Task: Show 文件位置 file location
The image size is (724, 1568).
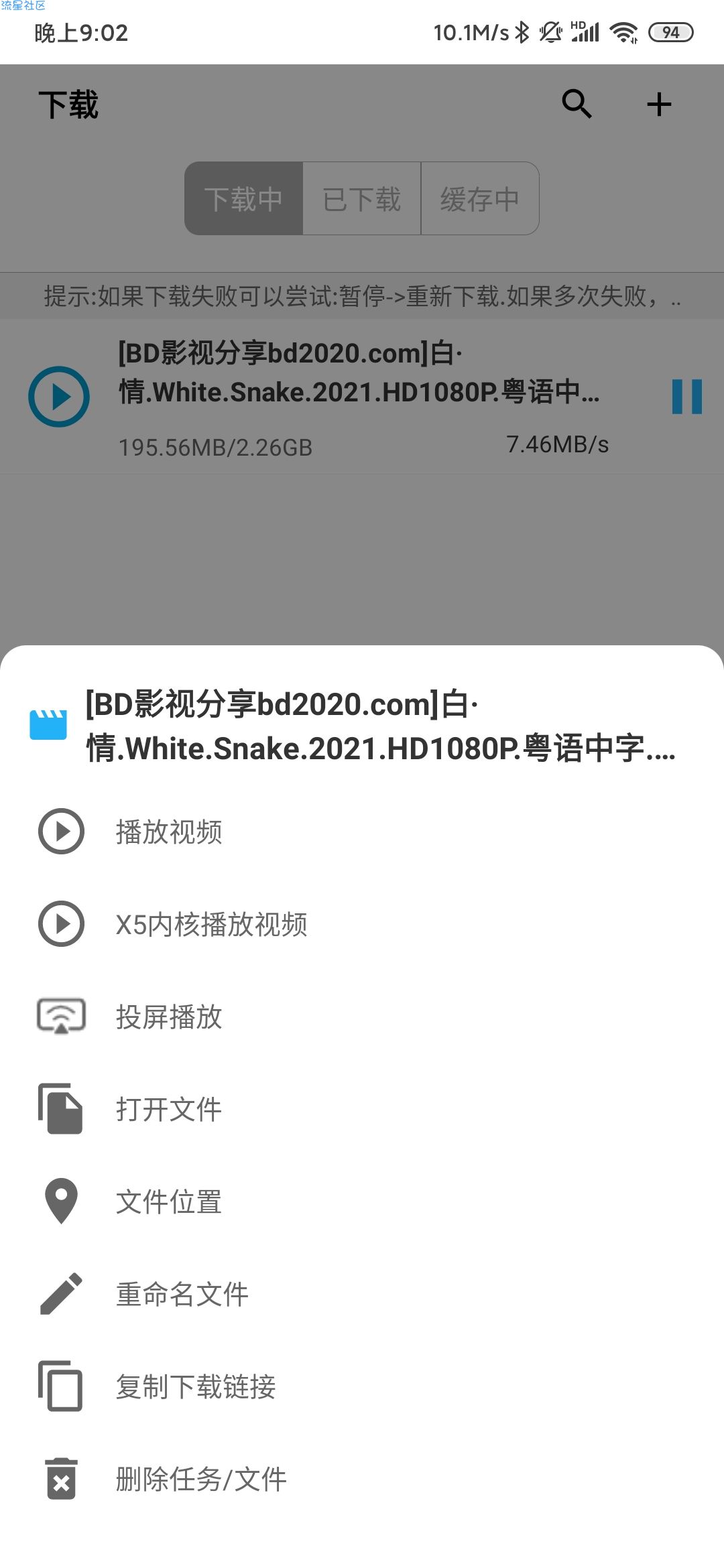Action: click(x=169, y=1201)
